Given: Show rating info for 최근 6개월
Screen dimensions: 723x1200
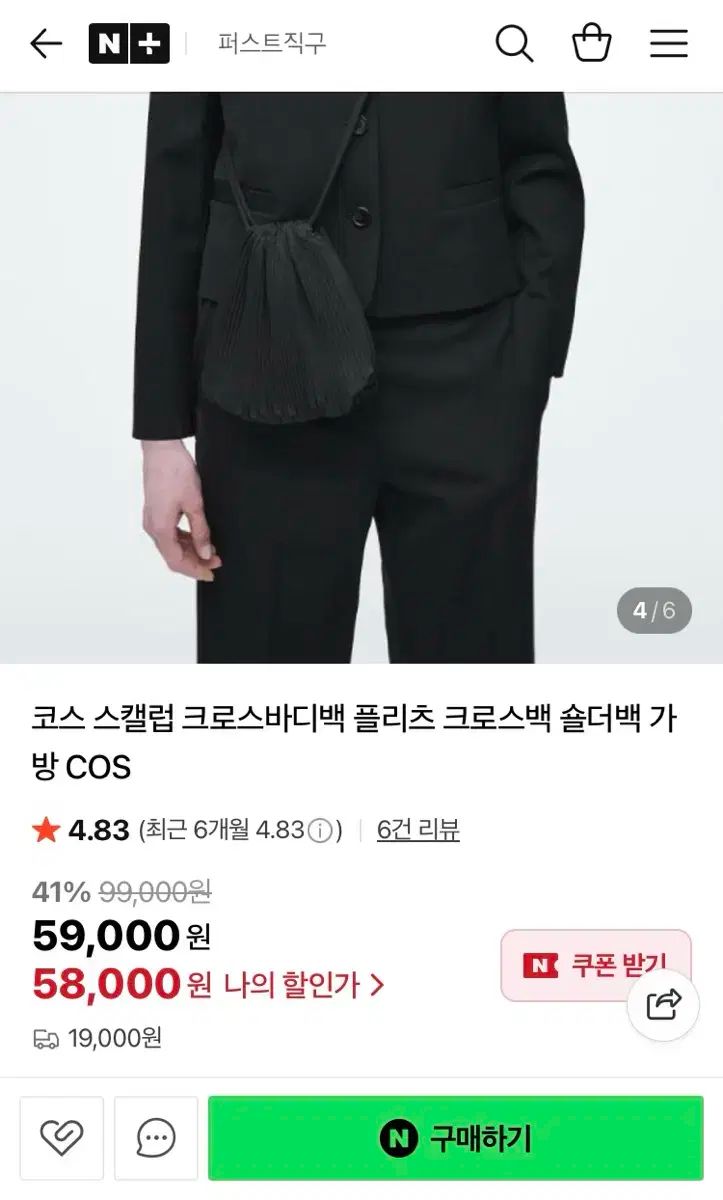Looking at the screenshot, I should [x=320, y=830].
